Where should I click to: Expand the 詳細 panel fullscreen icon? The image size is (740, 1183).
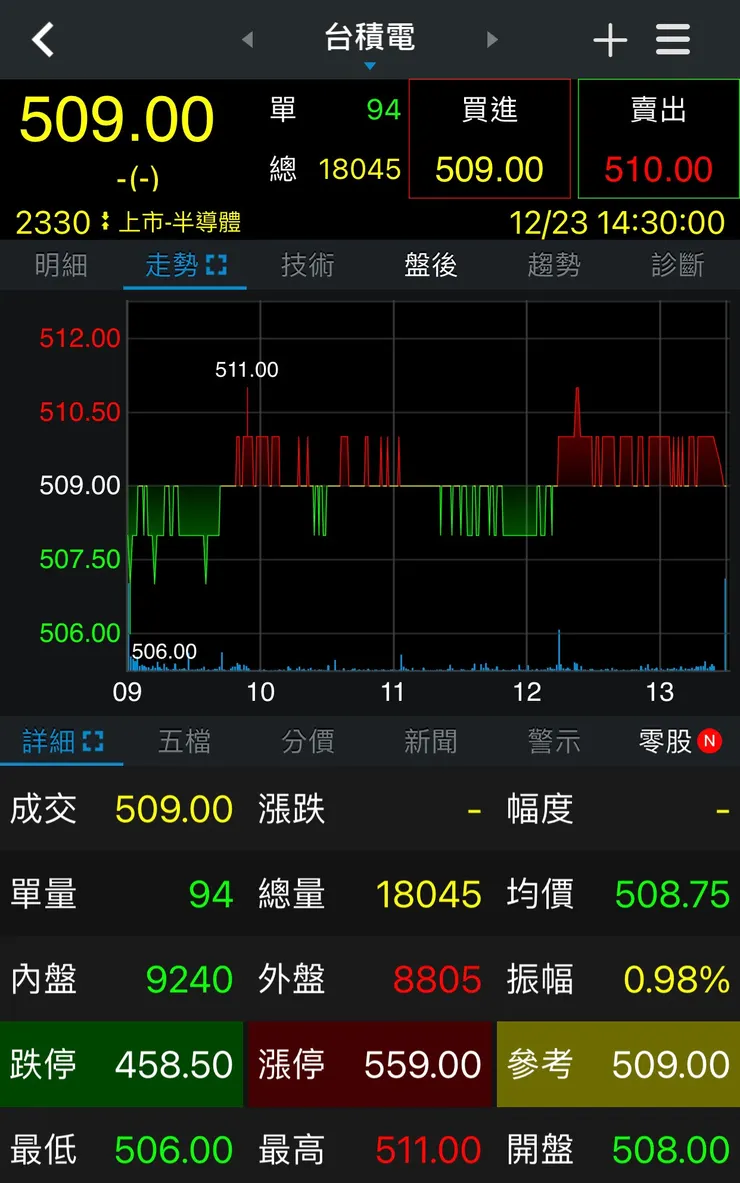(x=95, y=742)
